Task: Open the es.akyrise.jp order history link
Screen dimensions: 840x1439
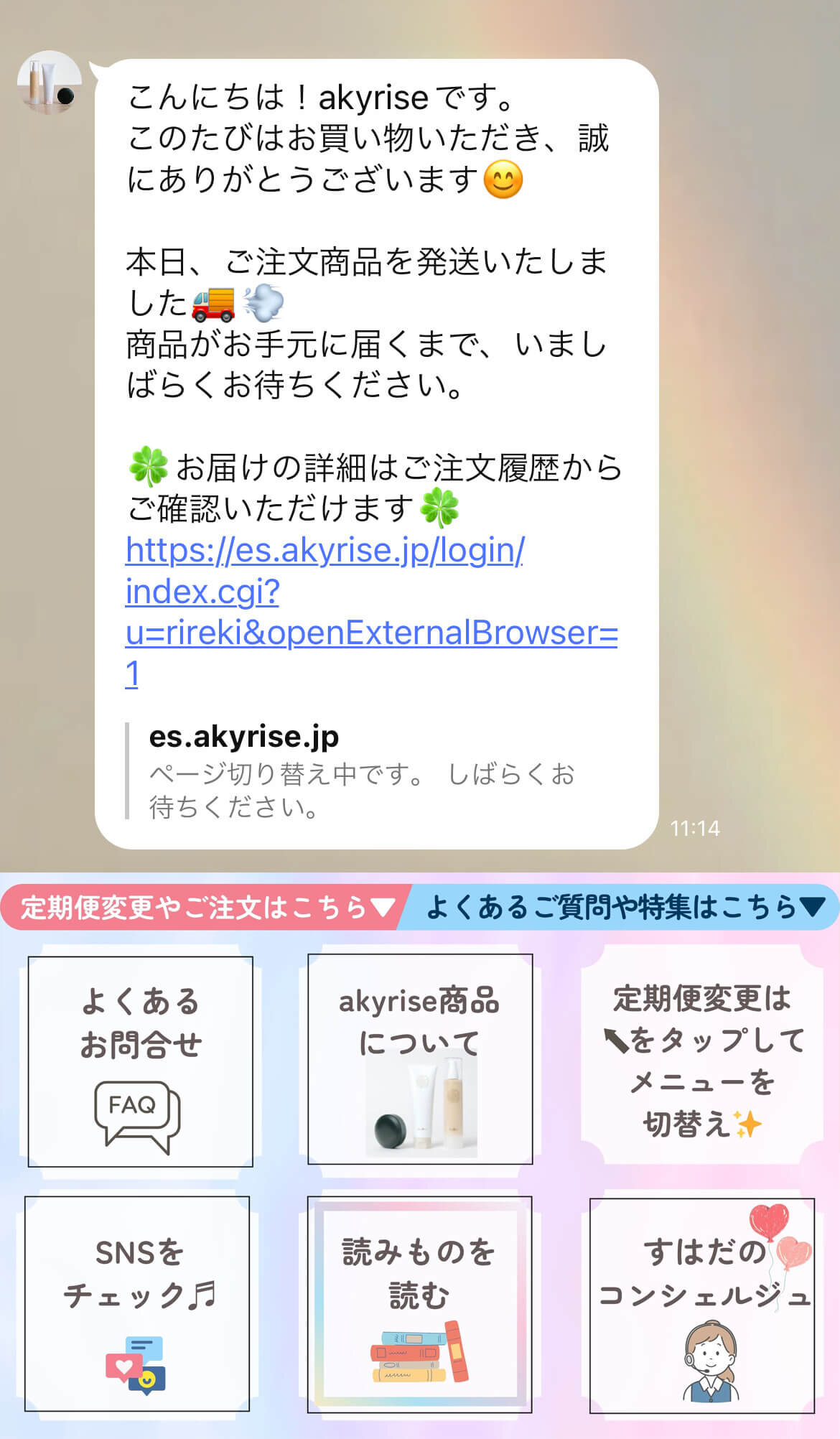Action: click(x=371, y=612)
